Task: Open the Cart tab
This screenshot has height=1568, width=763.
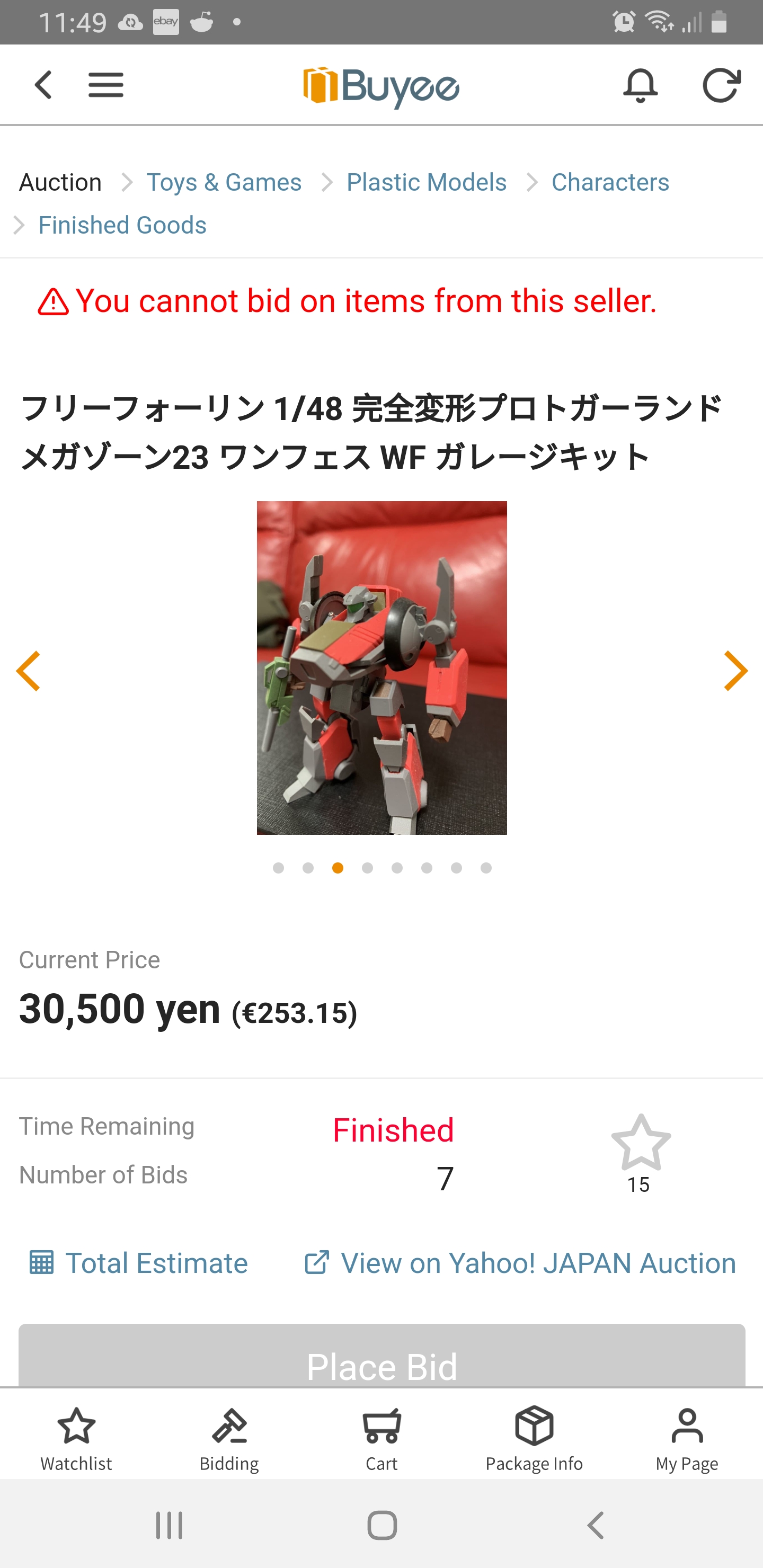Action: click(382, 1439)
